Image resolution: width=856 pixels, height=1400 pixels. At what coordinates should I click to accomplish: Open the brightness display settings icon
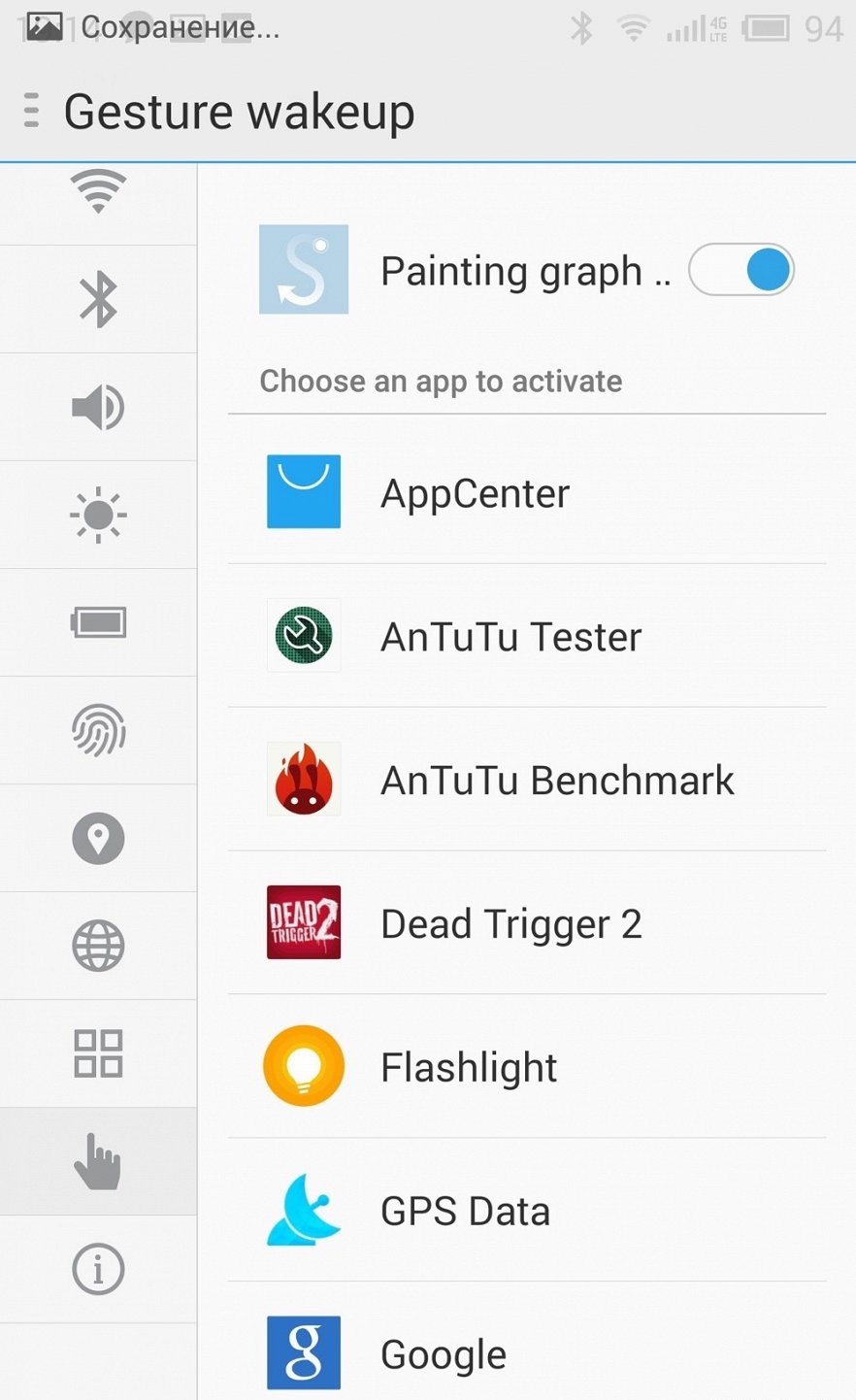point(98,515)
